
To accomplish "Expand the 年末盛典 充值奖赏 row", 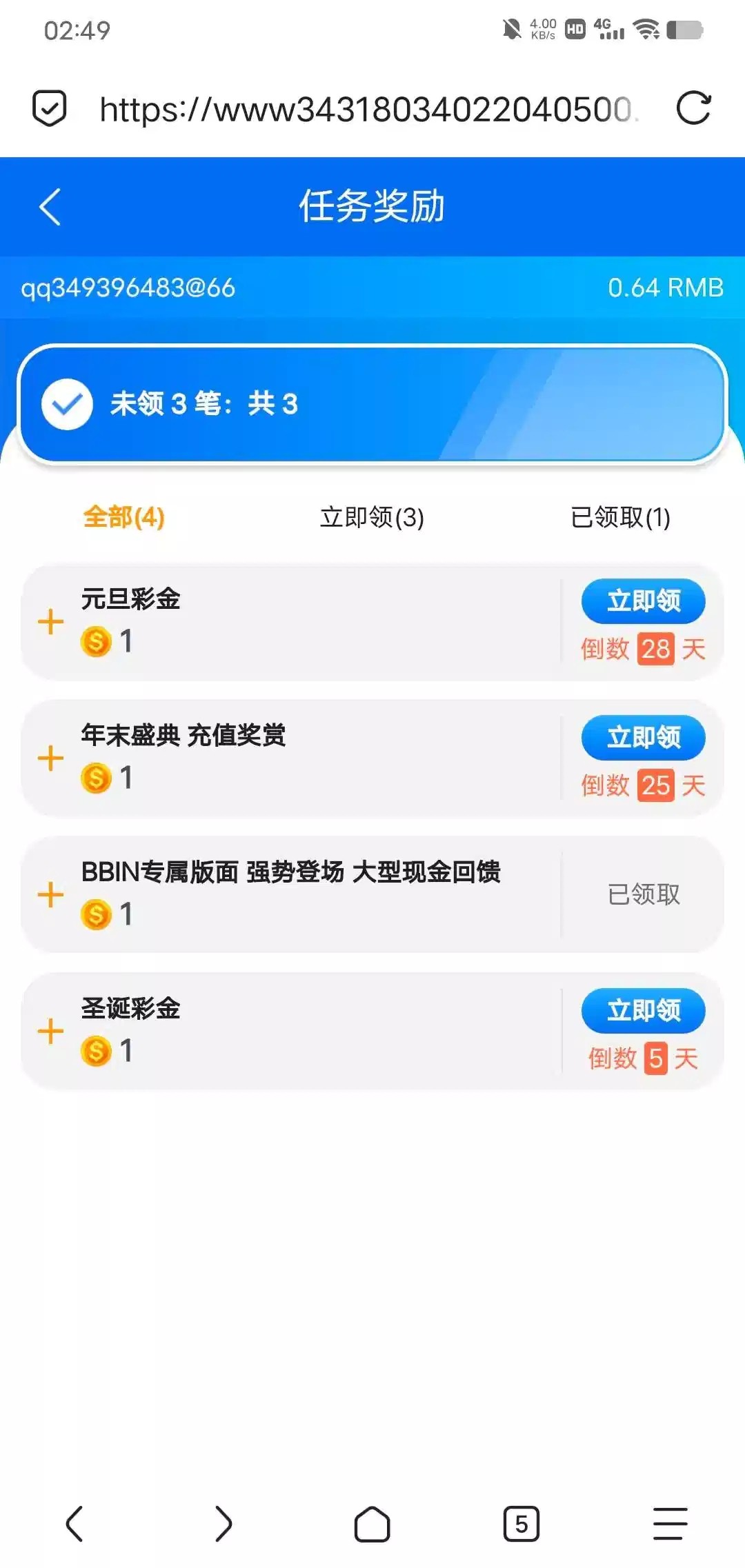I will (x=50, y=758).
